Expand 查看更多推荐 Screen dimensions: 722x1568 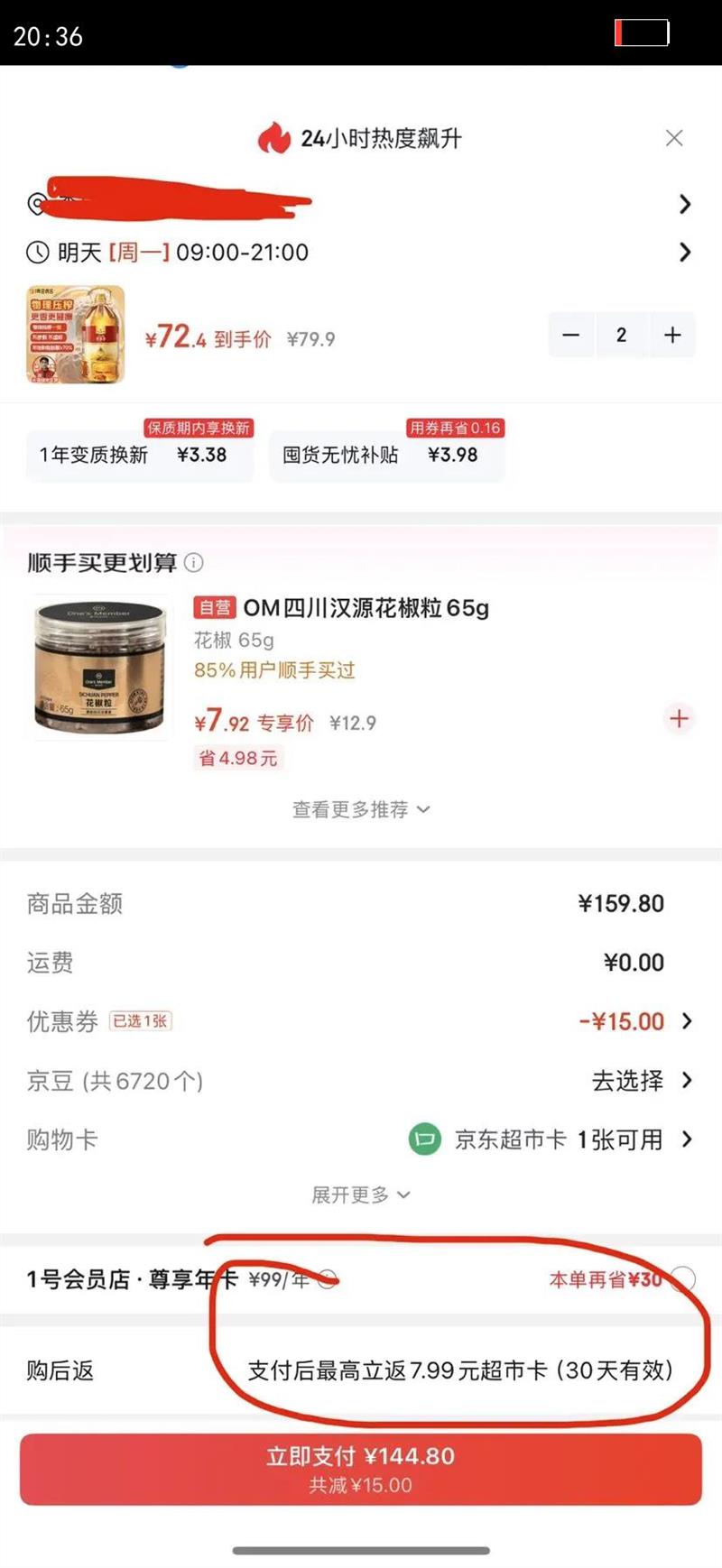coord(360,809)
